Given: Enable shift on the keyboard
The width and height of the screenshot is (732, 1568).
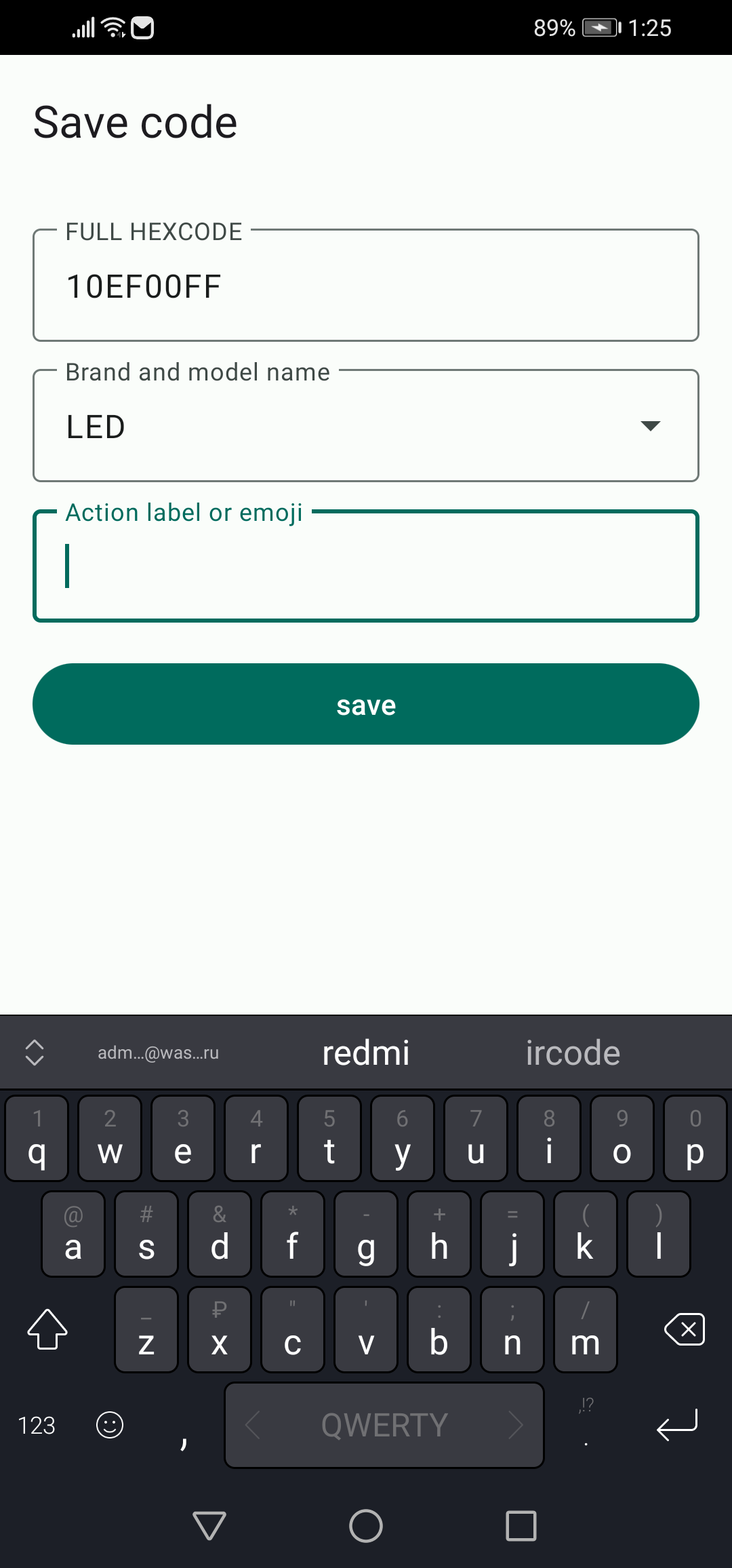Looking at the screenshot, I should (47, 1329).
